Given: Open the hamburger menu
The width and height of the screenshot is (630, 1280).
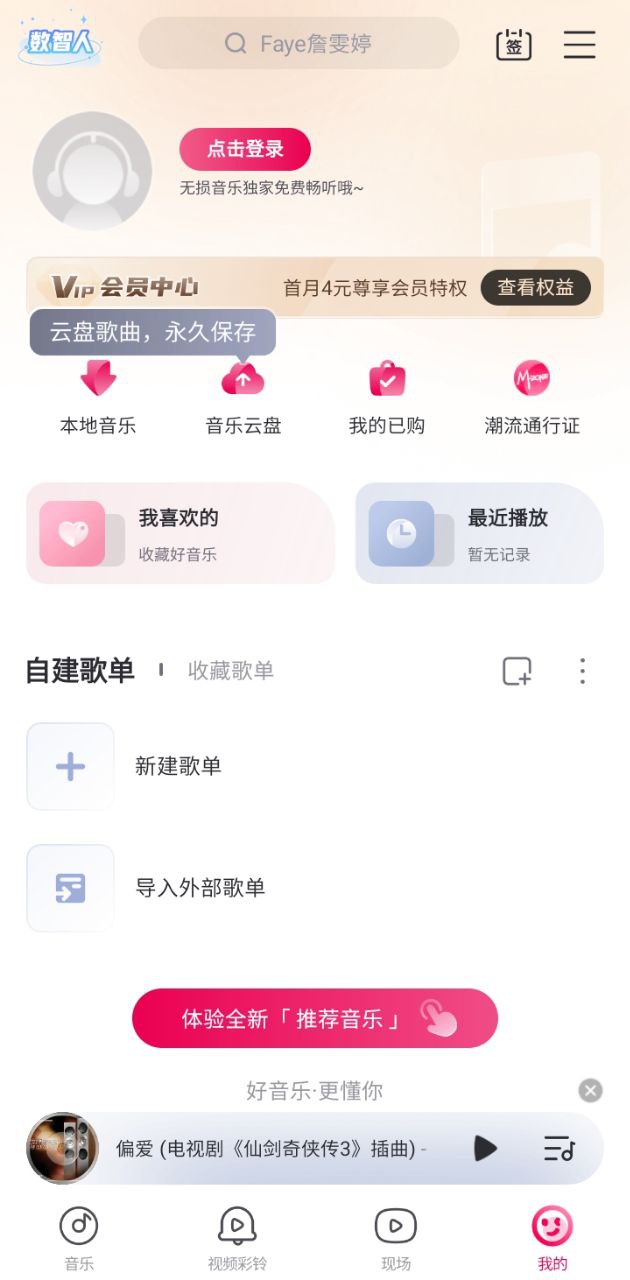Looking at the screenshot, I should [579, 45].
